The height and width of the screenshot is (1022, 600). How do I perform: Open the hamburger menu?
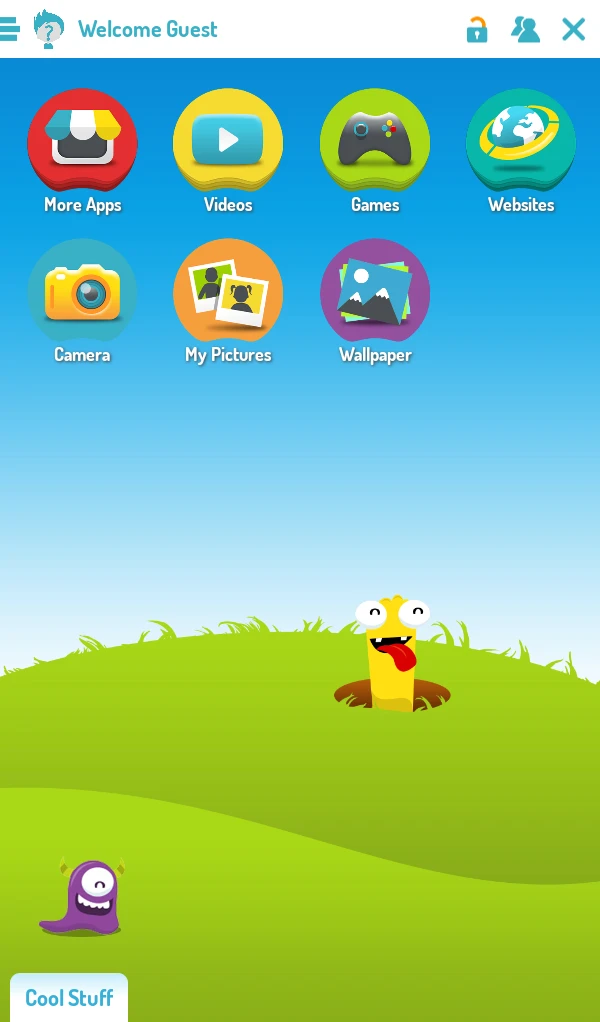coord(9,29)
